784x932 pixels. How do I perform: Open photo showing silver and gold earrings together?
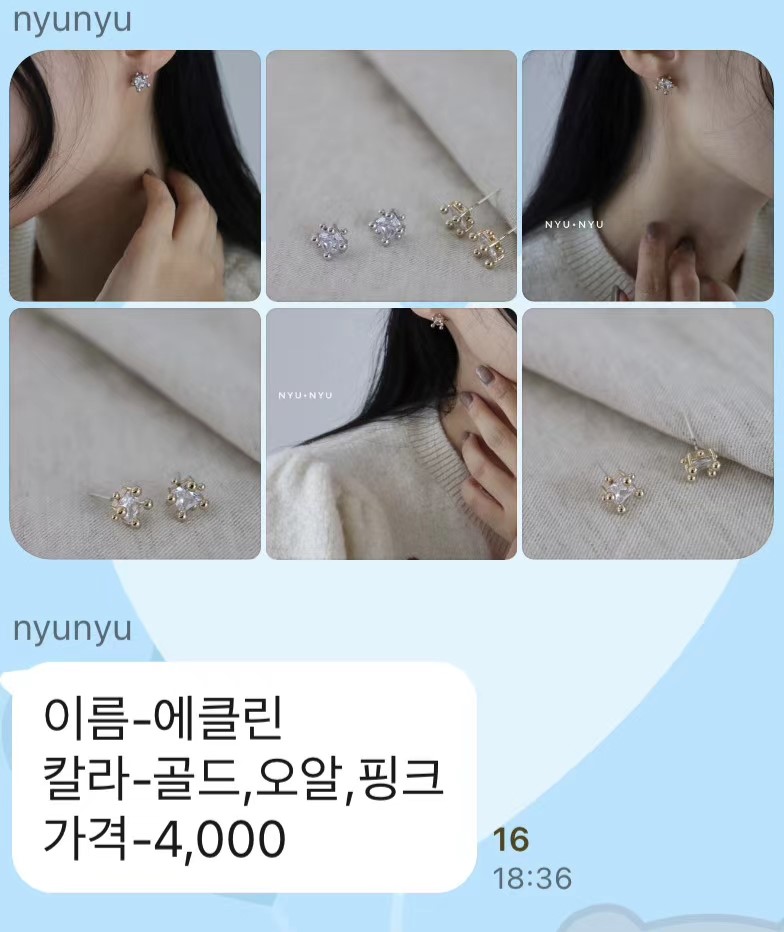[x=391, y=176]
